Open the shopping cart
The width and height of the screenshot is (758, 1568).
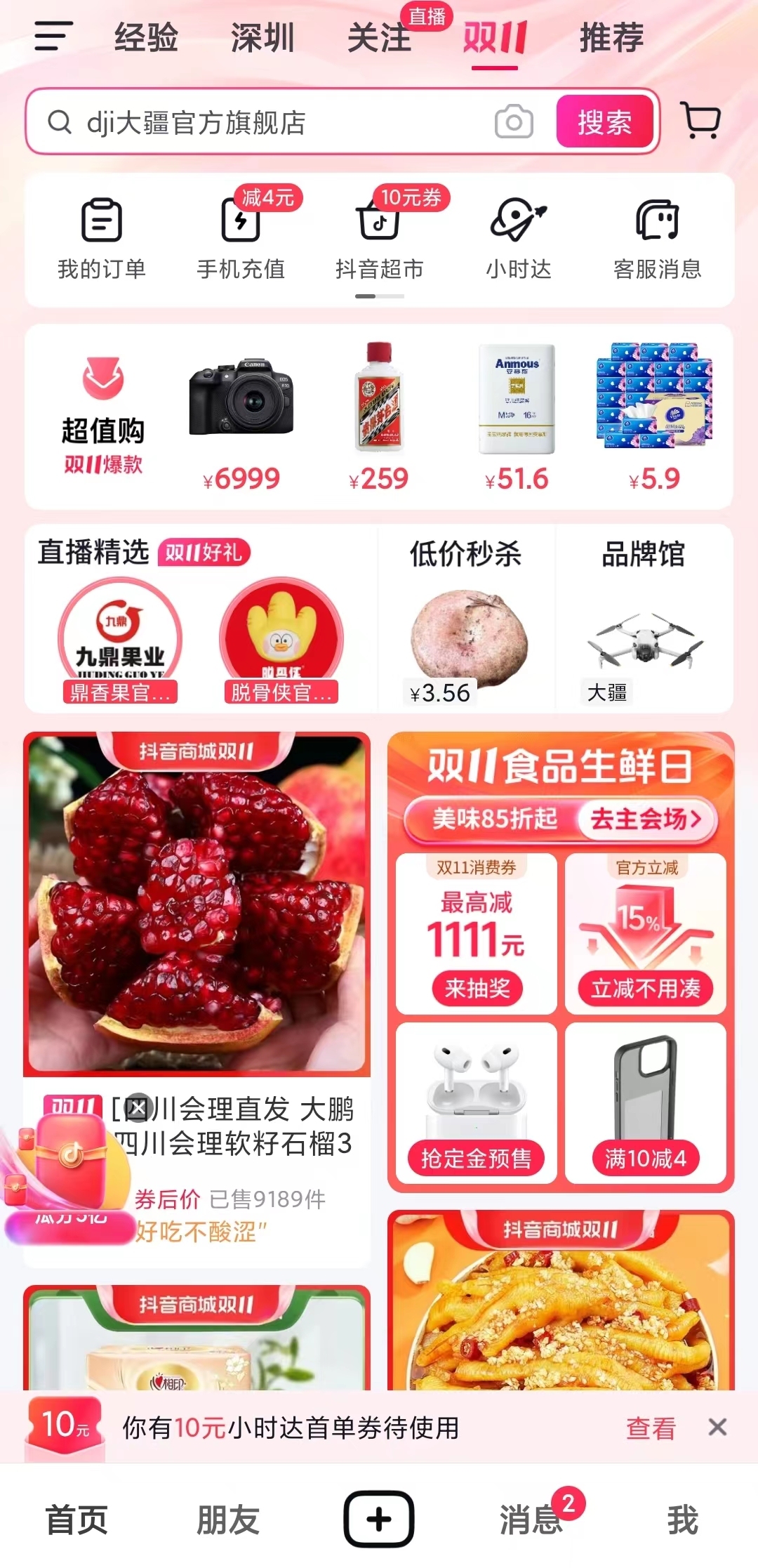[701, 121]
